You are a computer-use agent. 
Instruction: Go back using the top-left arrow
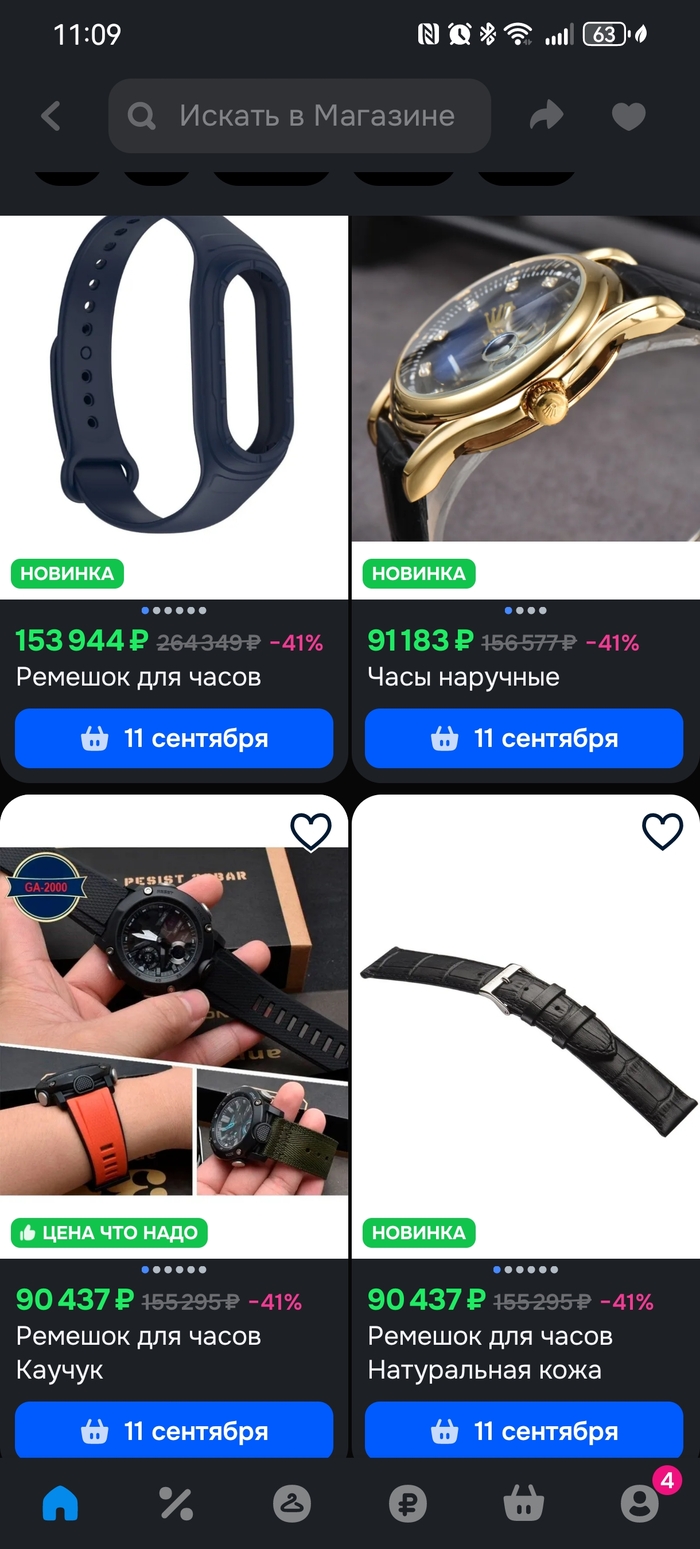51,116
